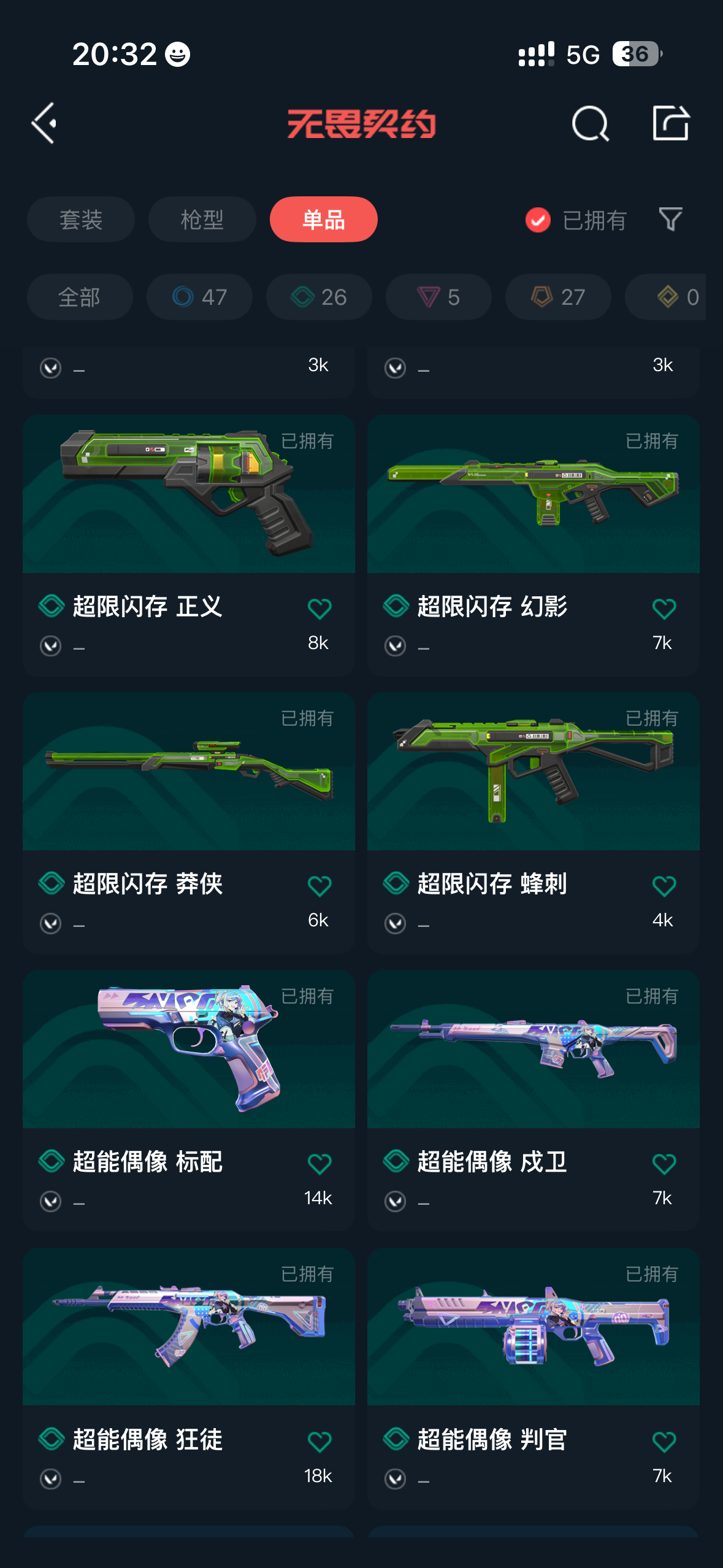Open the 超能偶像 标配 skin card
Viewport: 723px width, 1568px height.
click(x=189, y=1101)
